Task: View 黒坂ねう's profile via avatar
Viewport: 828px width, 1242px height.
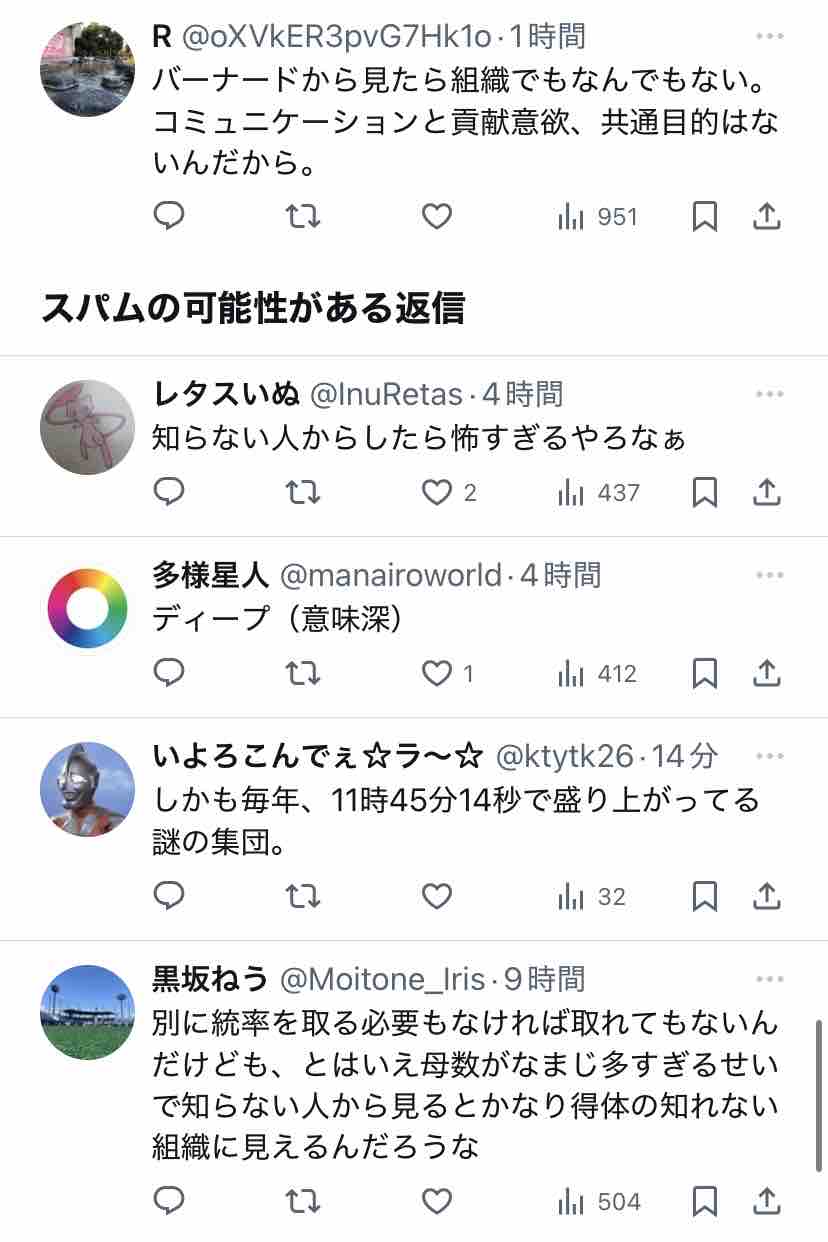Action: pyautogui.click(x=87, y=1012)
